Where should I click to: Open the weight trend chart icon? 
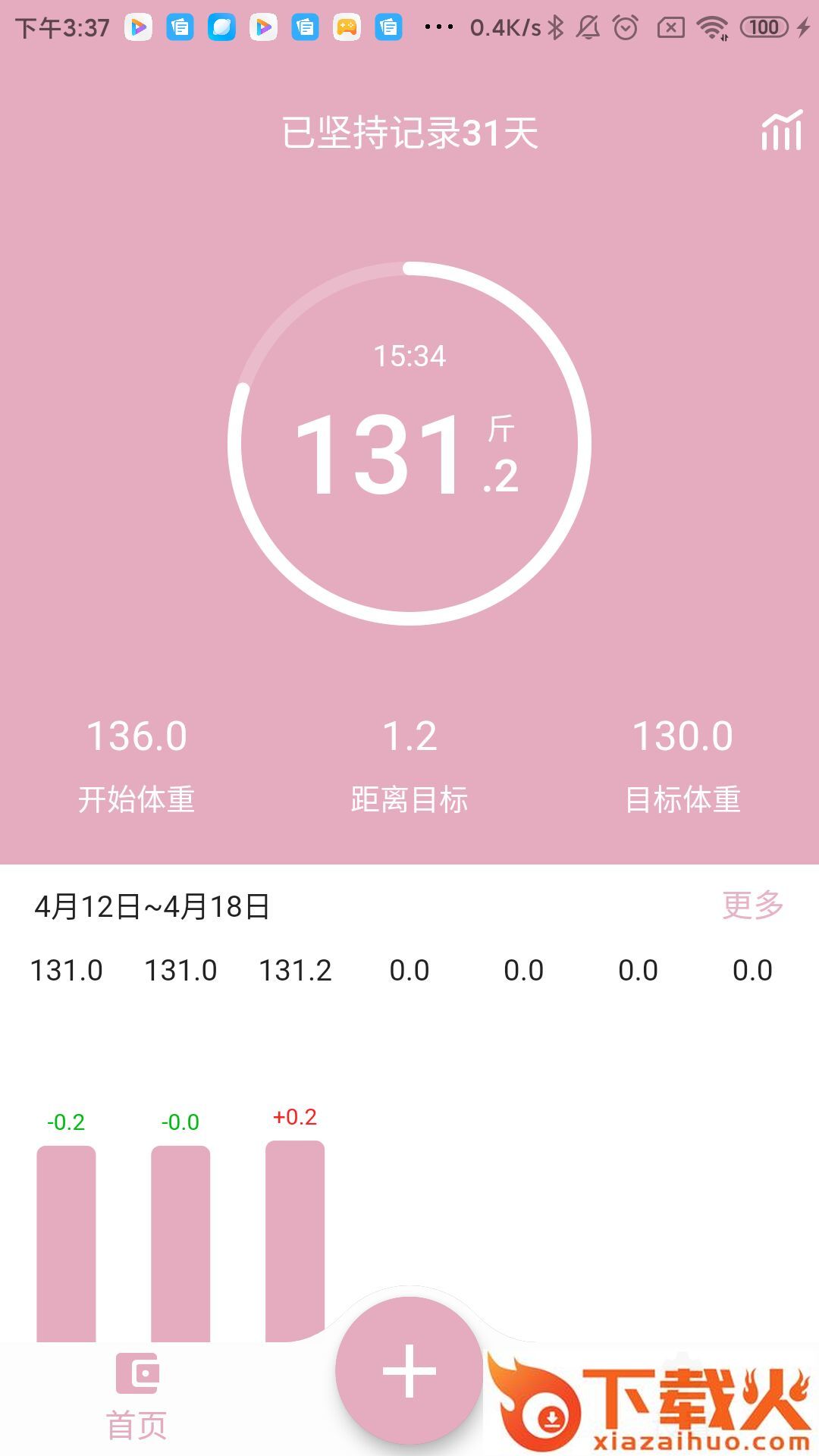782,130
